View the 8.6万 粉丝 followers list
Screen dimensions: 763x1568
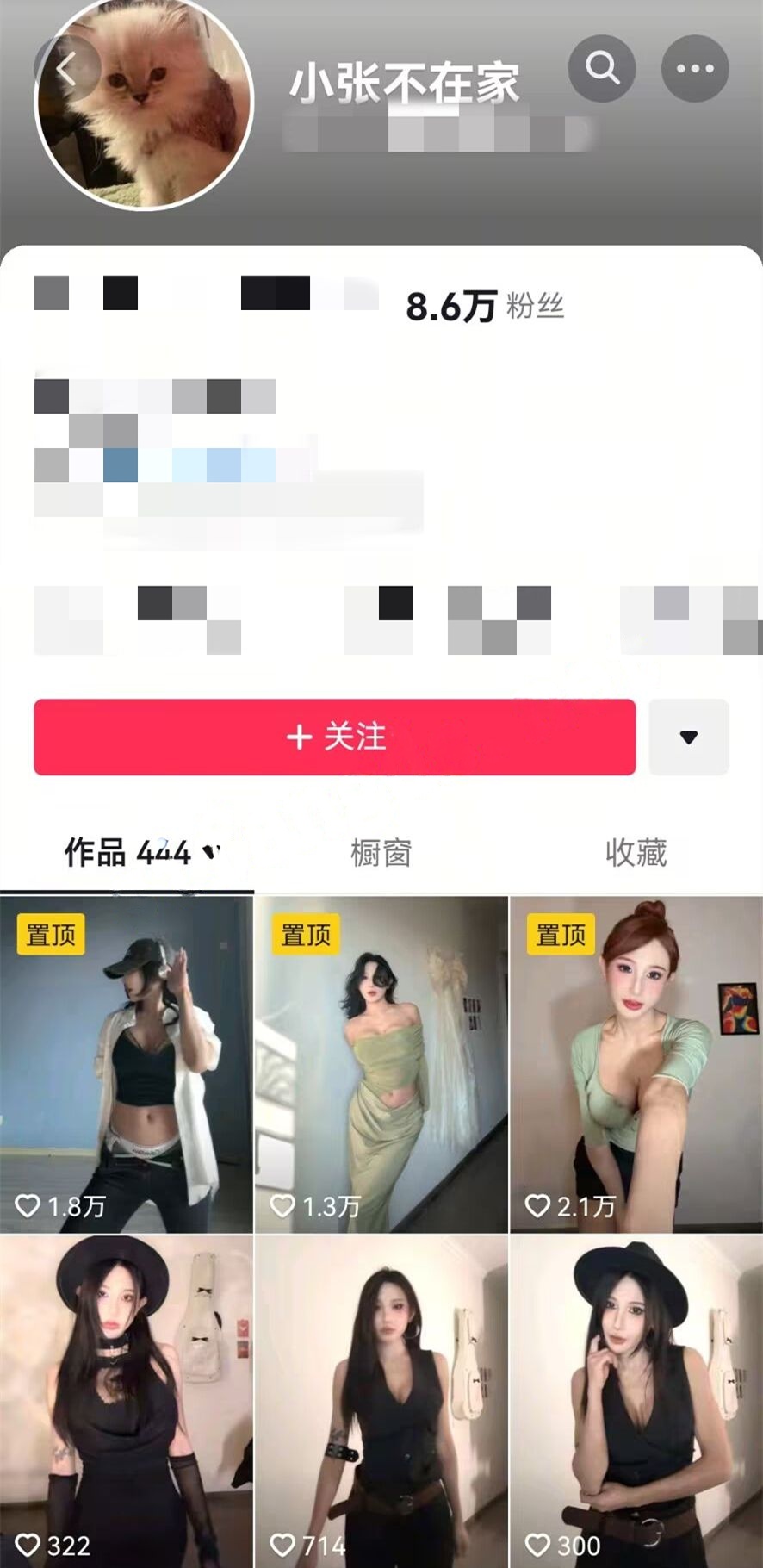[x=485, y=306]
